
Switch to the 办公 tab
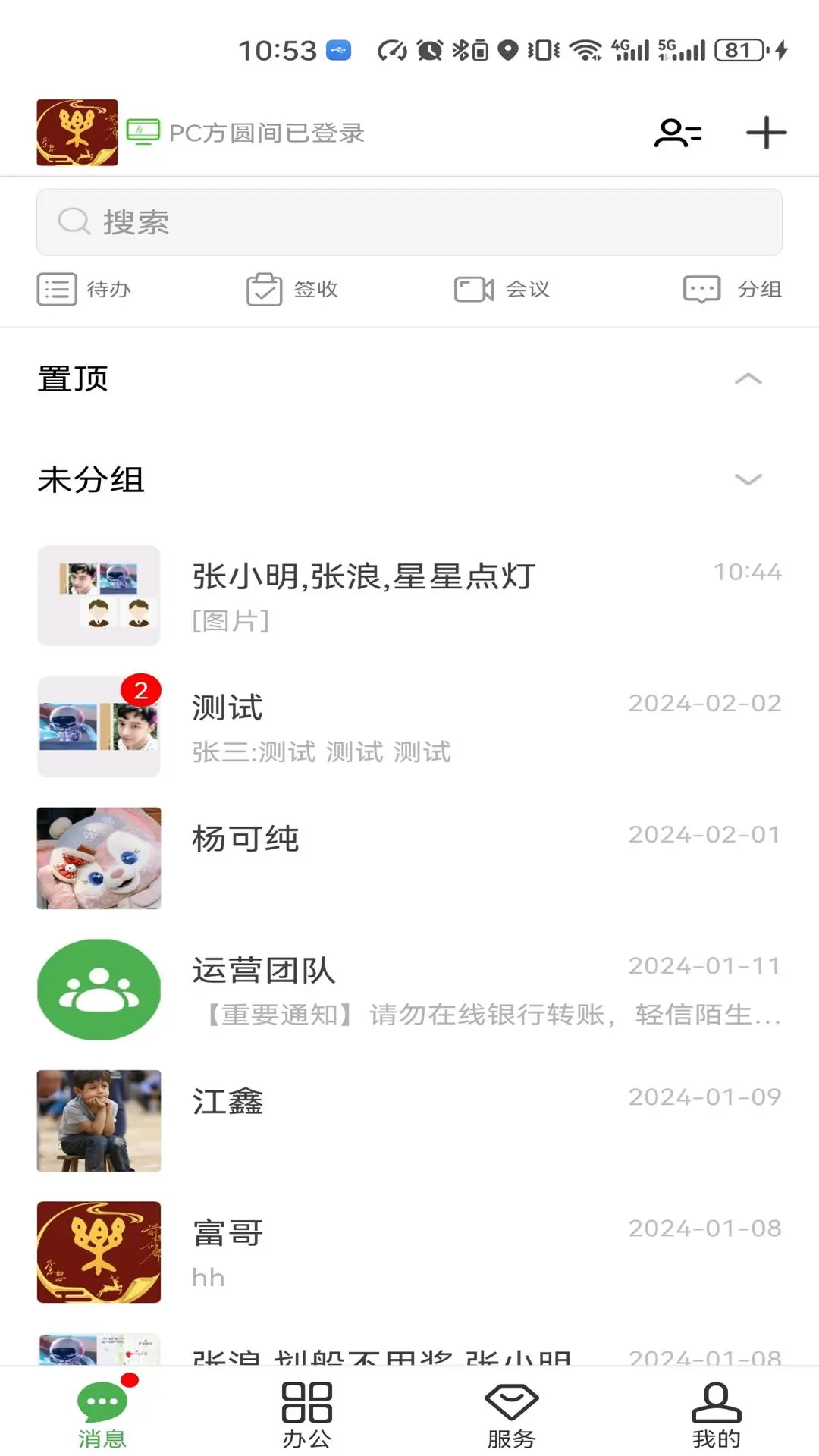[x=307, y=1414]
